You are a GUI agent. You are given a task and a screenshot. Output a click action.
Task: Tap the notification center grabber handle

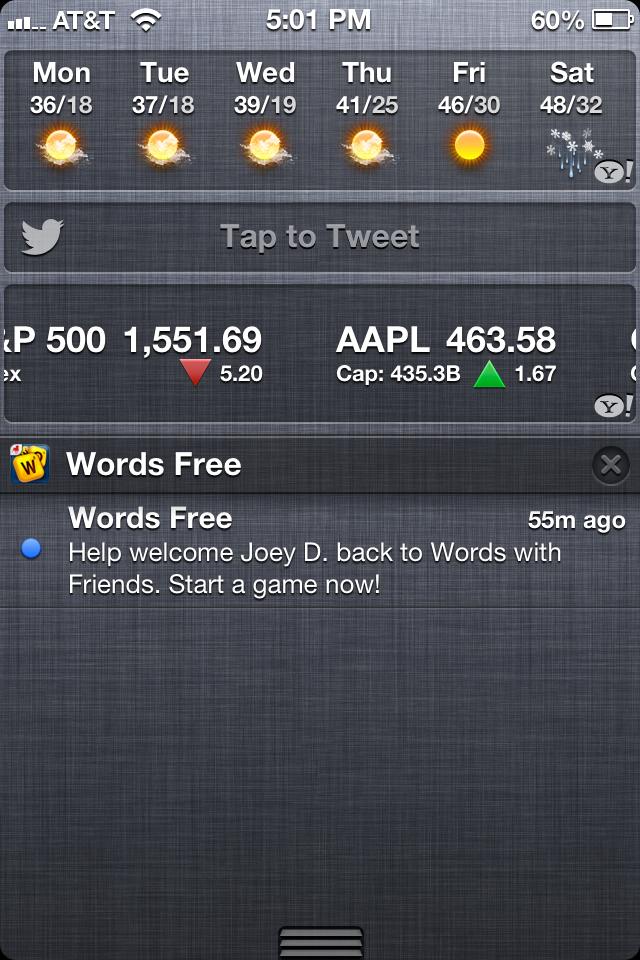click(x=320, y=942)
